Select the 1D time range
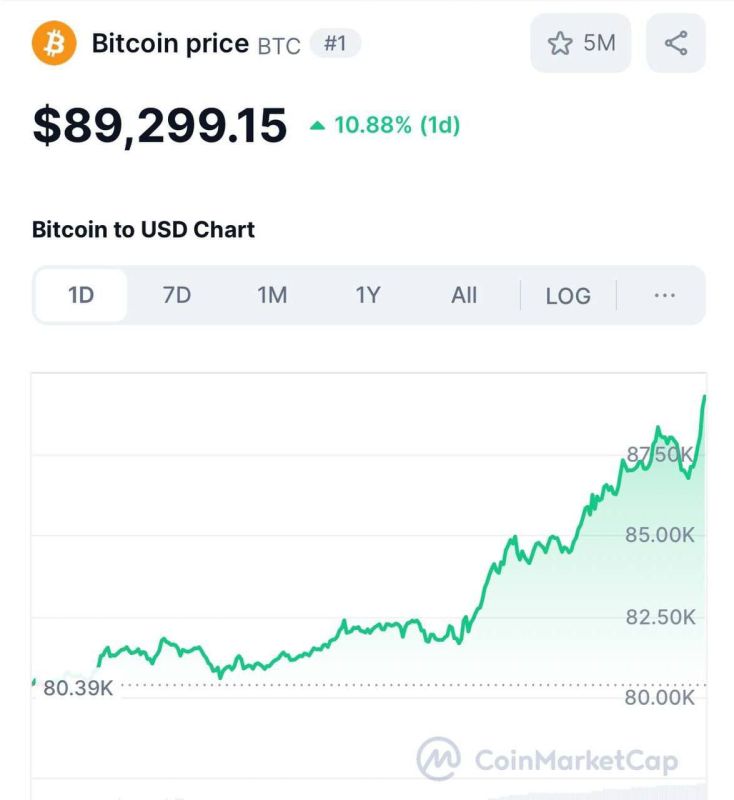This screenshot has width=734, height=800. pyautogui.click(x=80, y=295)
